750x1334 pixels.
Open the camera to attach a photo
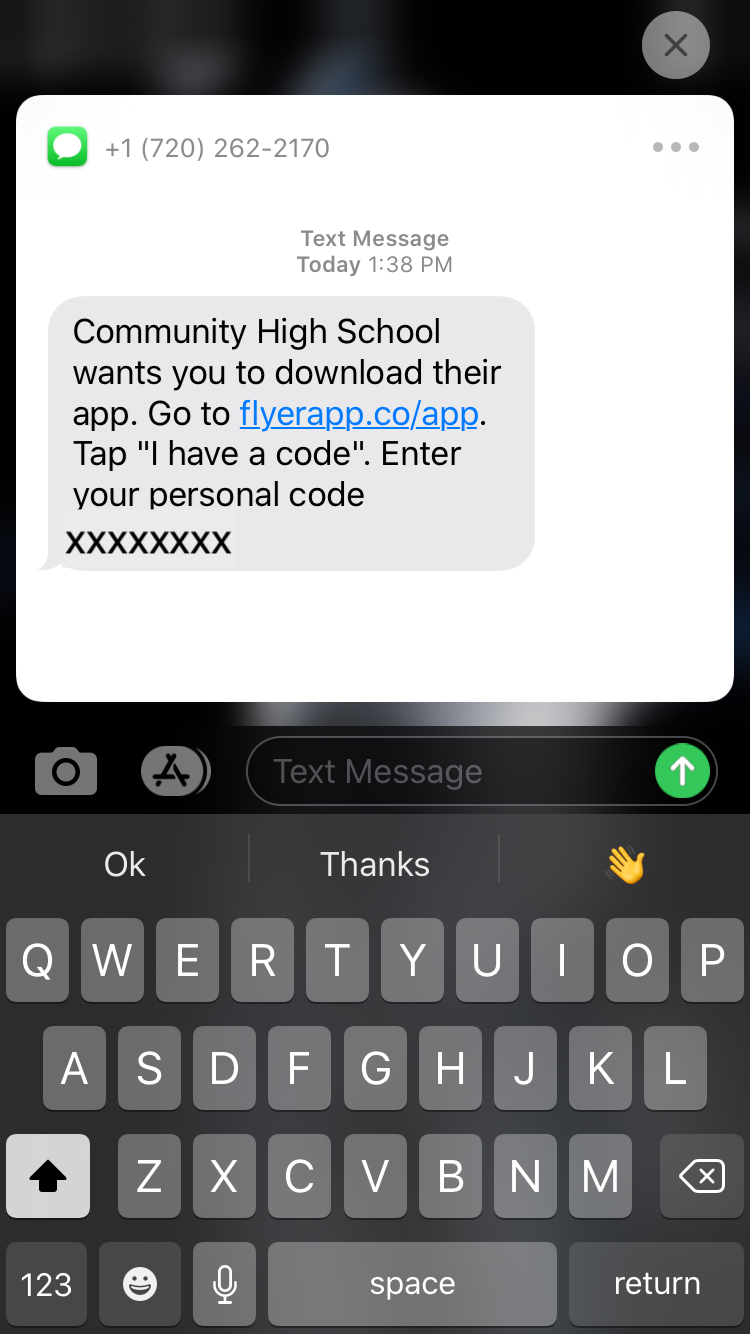(66, 771)
